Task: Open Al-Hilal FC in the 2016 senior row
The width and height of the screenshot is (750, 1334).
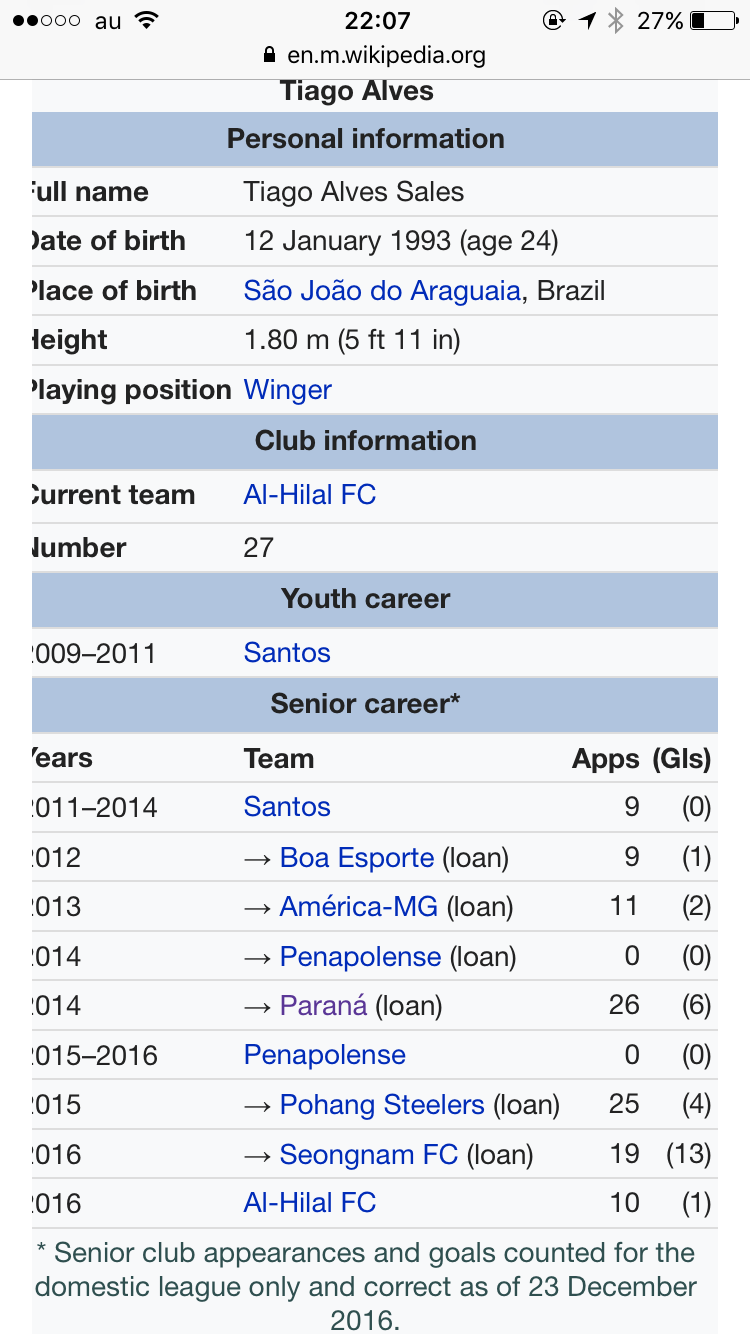Action: click(310, 1203)
